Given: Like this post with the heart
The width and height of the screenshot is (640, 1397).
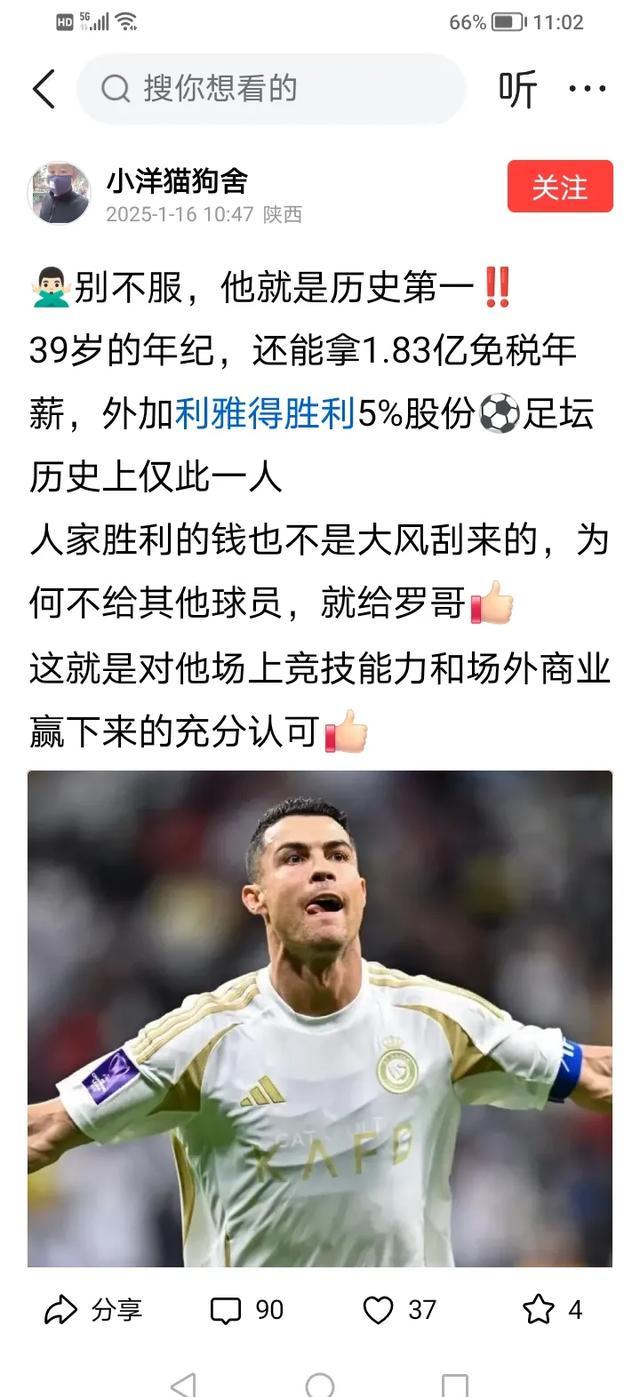Looking at the screenshot, I should click(x=398, y=1310).
